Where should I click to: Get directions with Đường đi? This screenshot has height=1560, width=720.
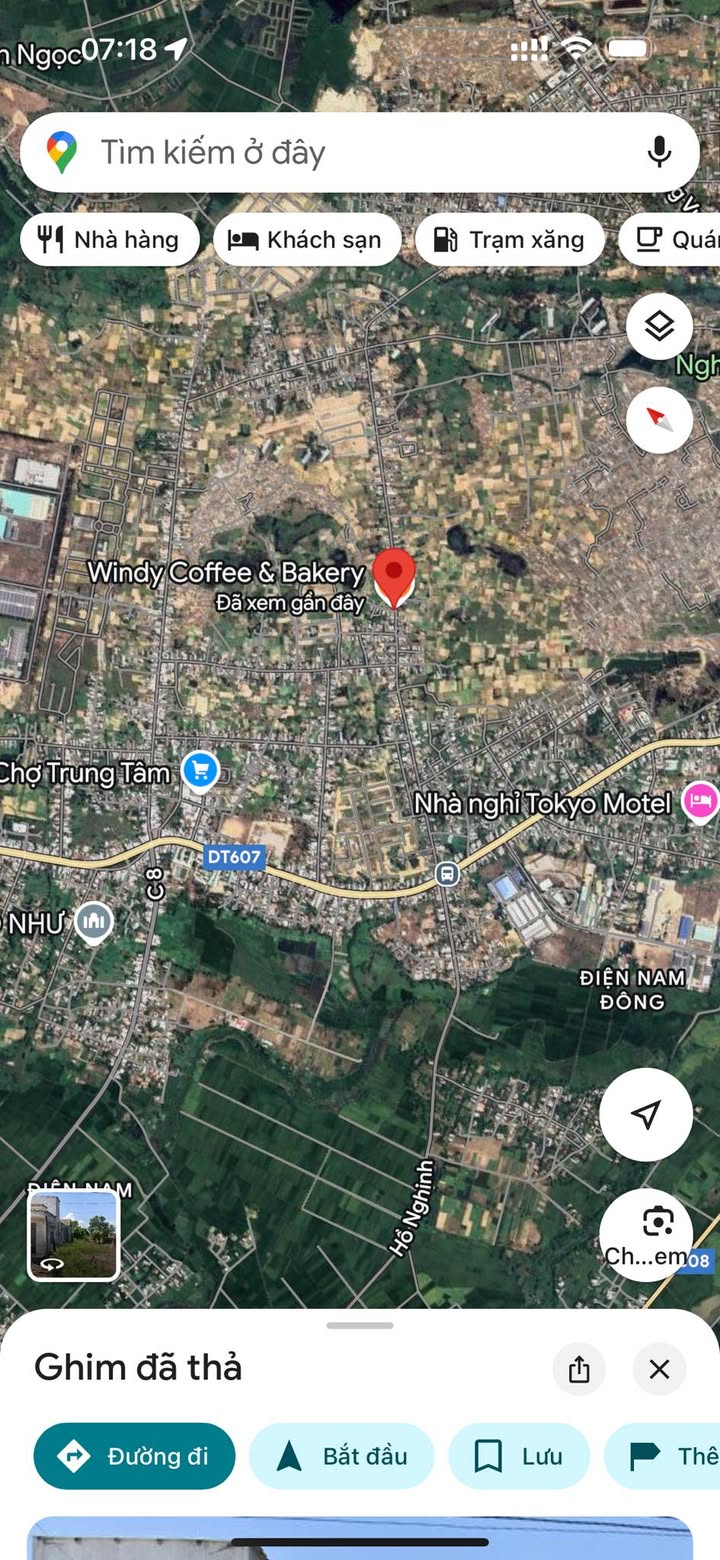[x=135, y=1456]
